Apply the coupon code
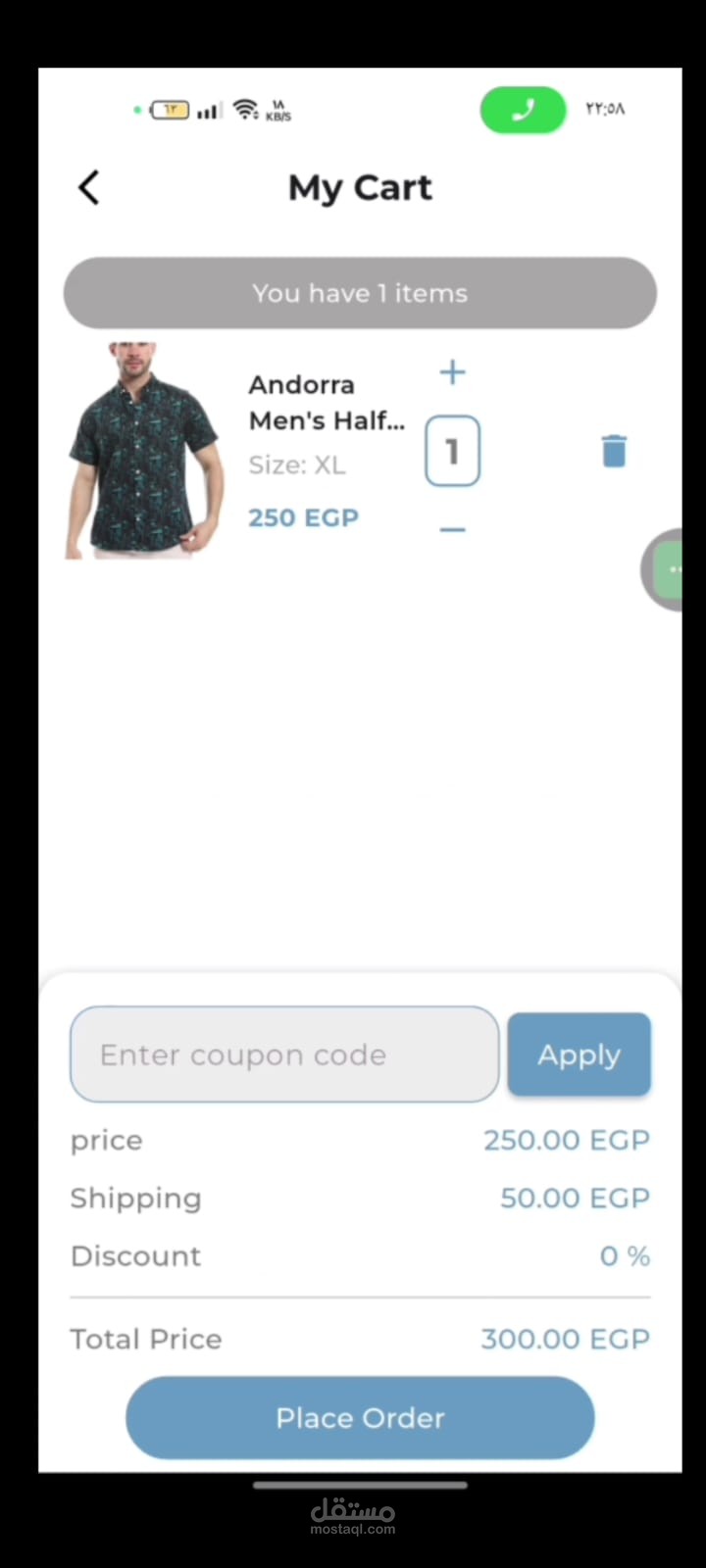The width and height of the screenshot is (706, 1568). pyautogui.click(x=579, y=1054)
